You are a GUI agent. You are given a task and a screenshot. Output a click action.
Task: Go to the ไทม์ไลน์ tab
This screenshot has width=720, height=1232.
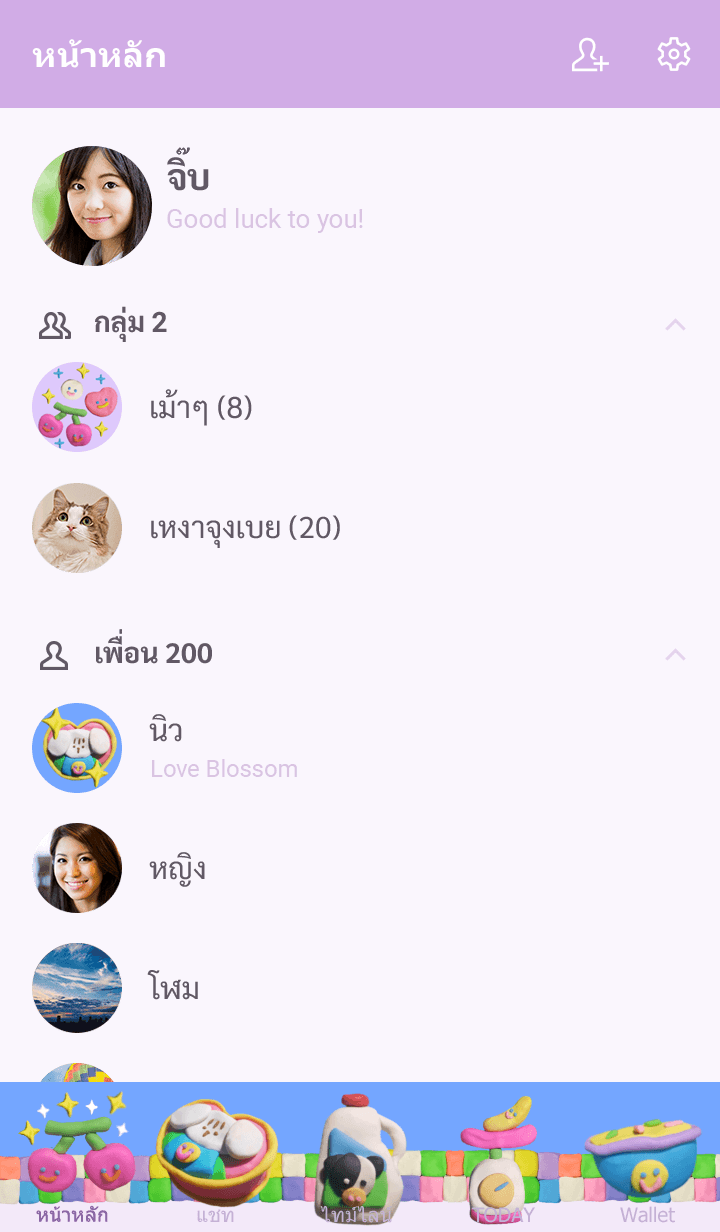360,1160
